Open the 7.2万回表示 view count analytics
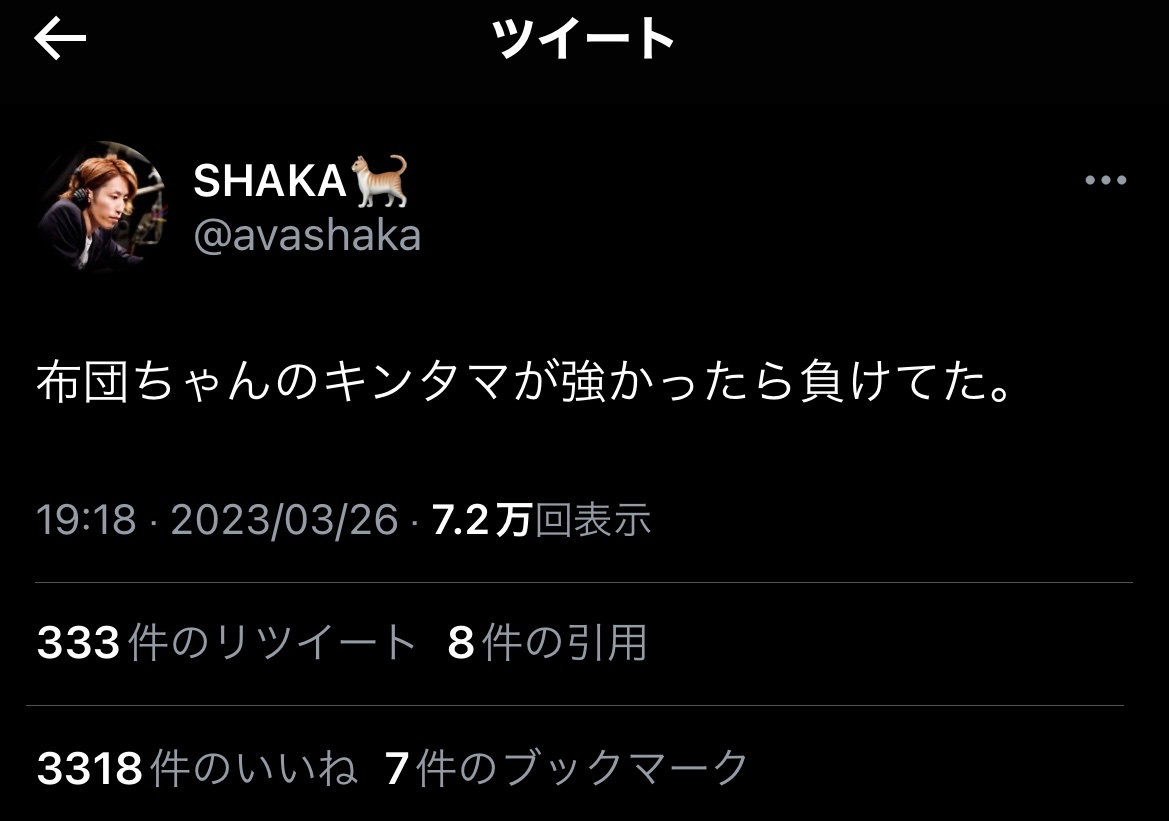Screen dimensions: 1169x821 pos(541,520)
